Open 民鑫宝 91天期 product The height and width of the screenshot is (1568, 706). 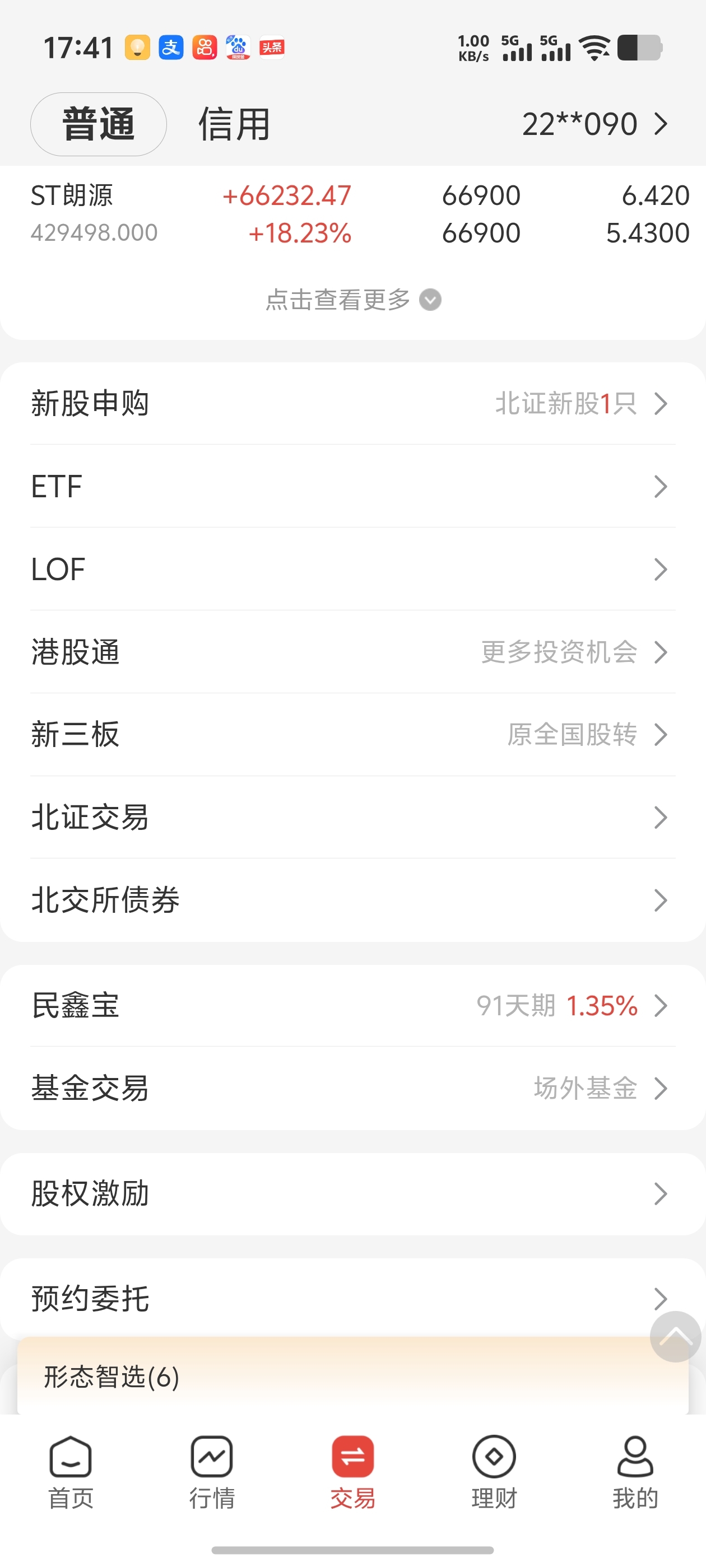(354, 1006)
